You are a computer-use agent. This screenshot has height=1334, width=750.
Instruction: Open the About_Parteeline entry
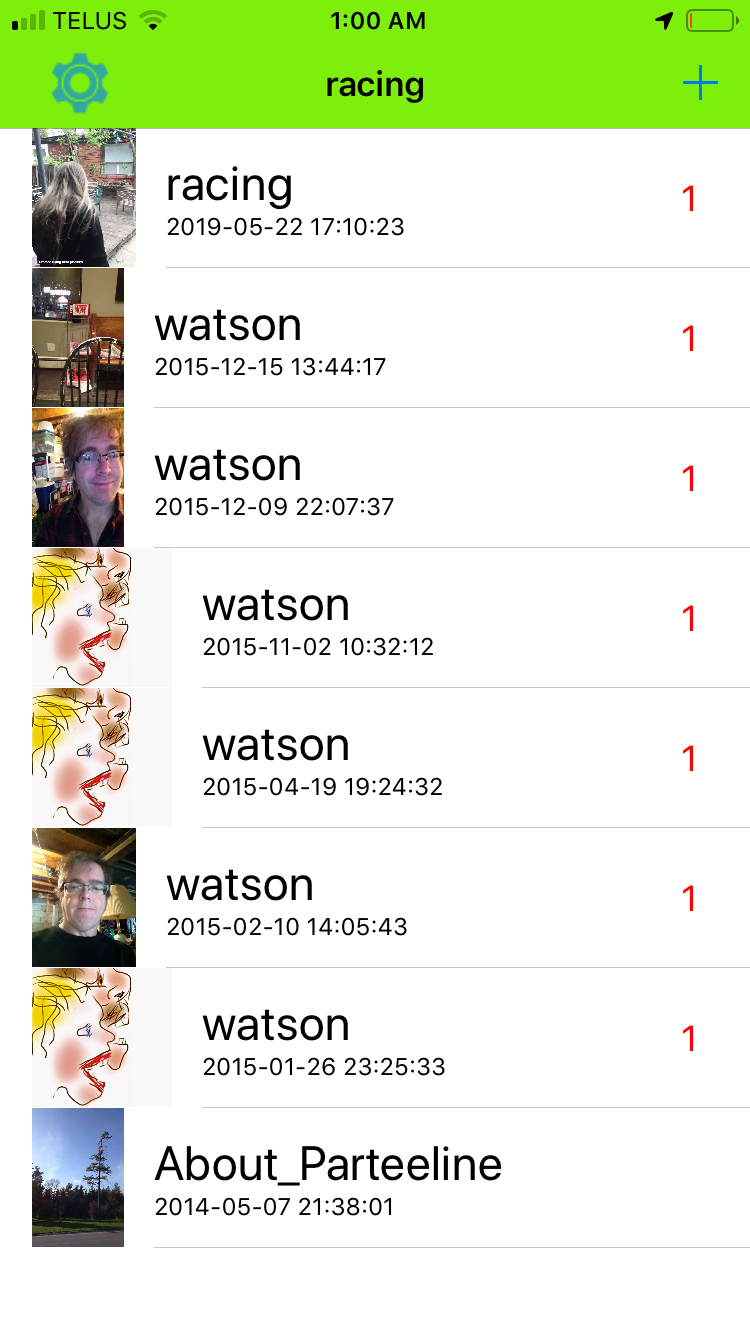coord(375,1178)
